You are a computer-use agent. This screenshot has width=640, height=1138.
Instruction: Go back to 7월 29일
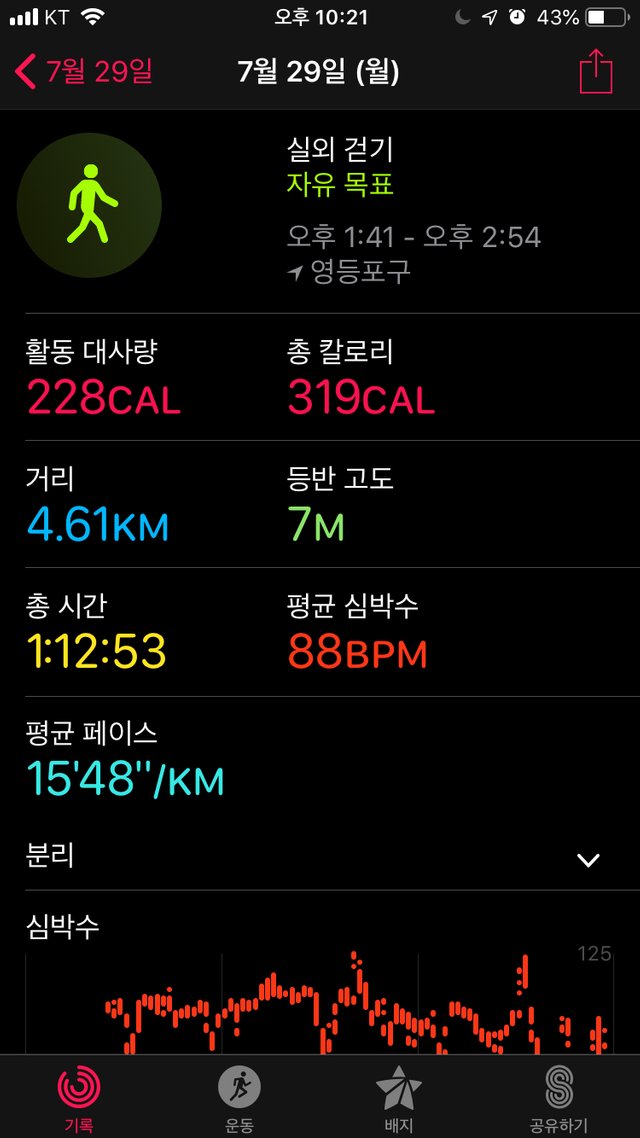83,72
